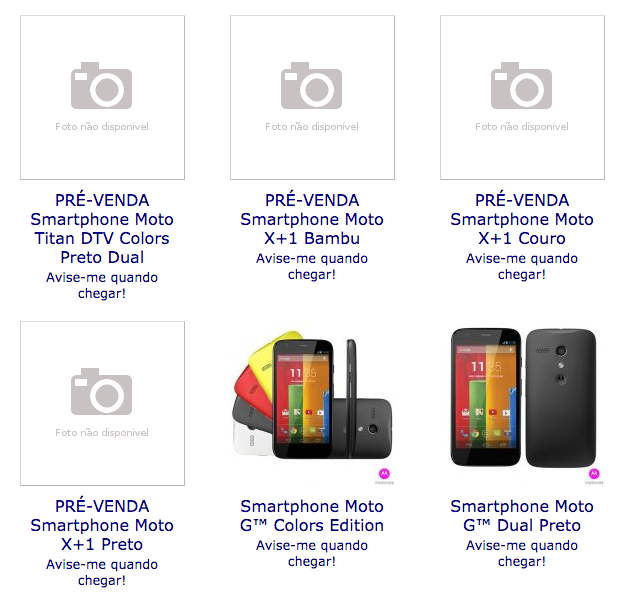
Task: Open Smartphone Moto X+1 Bambu product link
Action: point(311,220)
